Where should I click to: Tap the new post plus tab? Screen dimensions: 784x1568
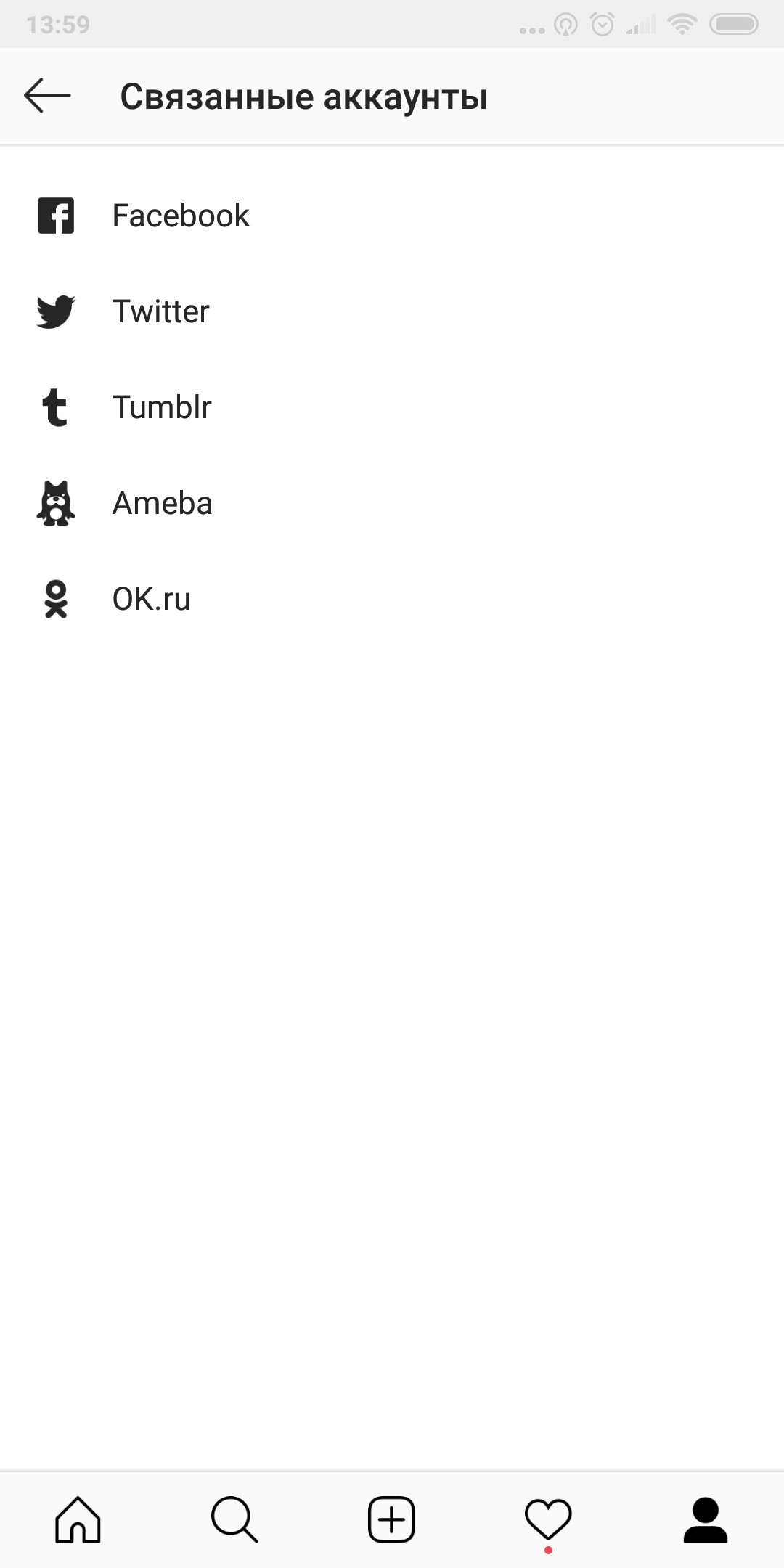click(x=391, y=1519)
